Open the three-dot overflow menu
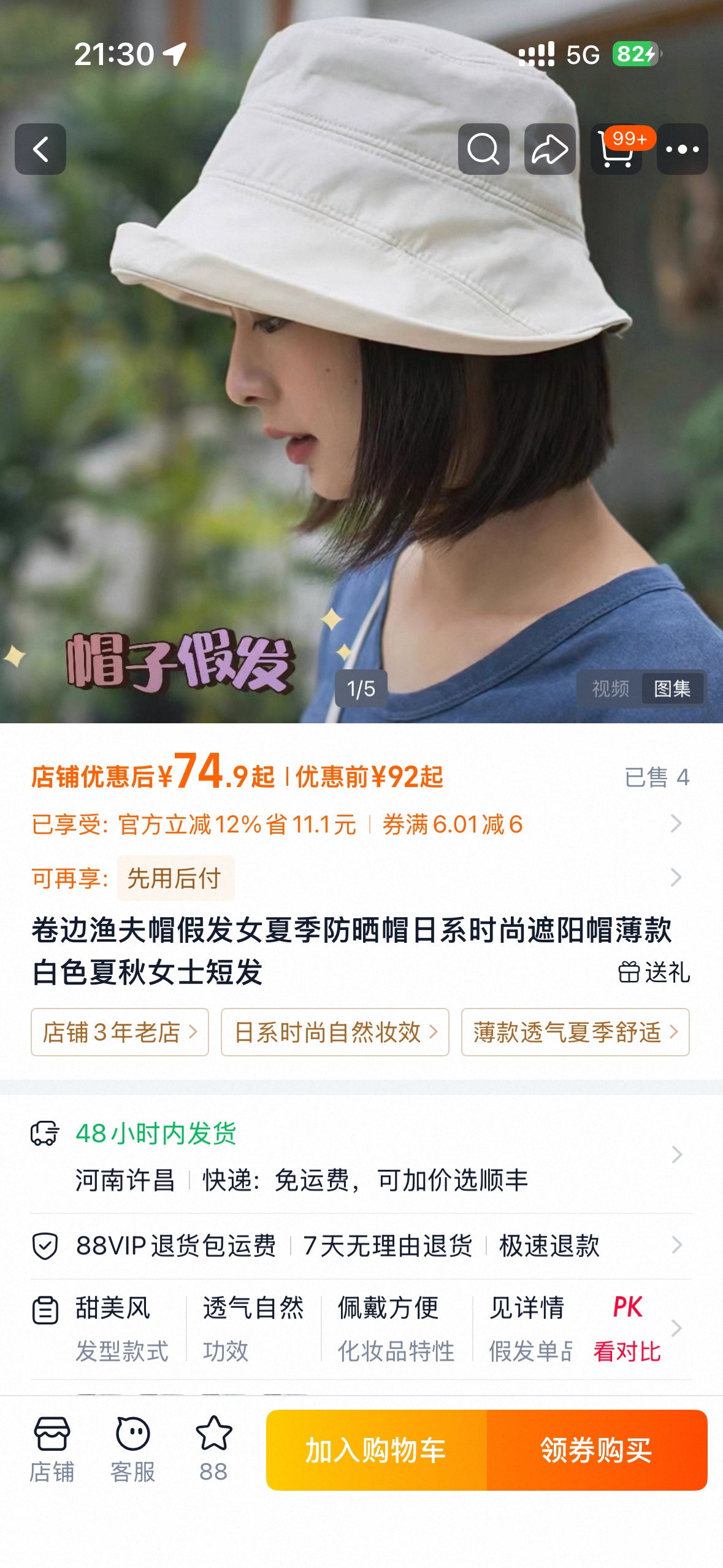 [683, 149]
